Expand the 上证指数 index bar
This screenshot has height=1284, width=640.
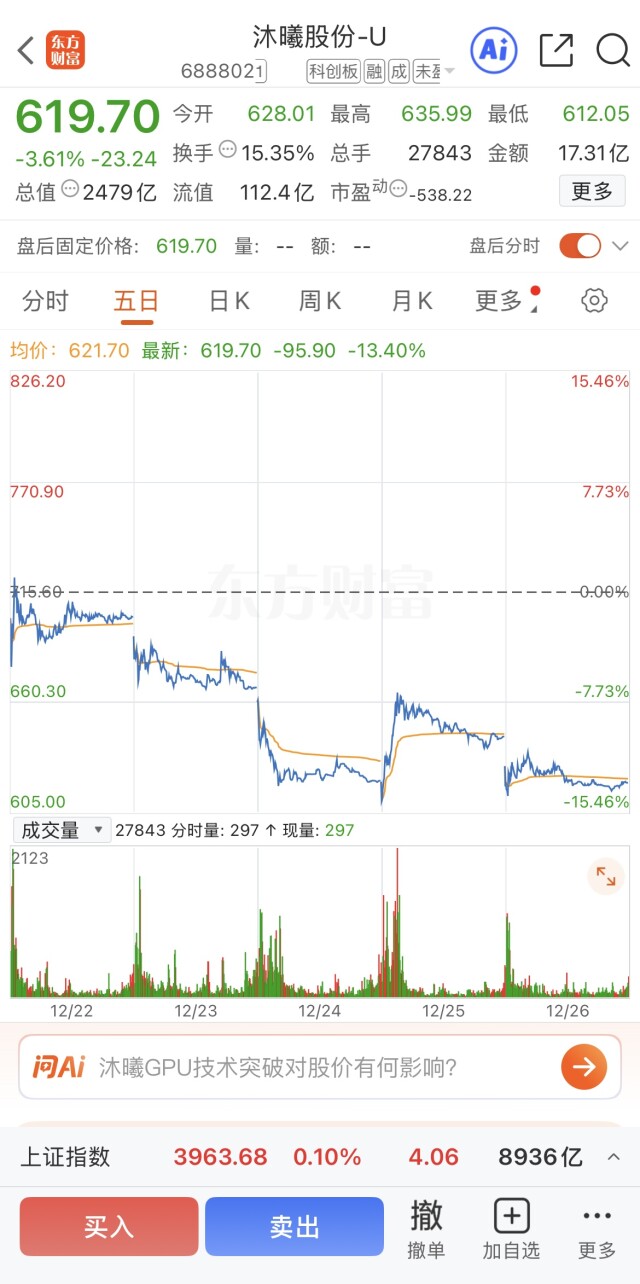tap(614, 1157)
